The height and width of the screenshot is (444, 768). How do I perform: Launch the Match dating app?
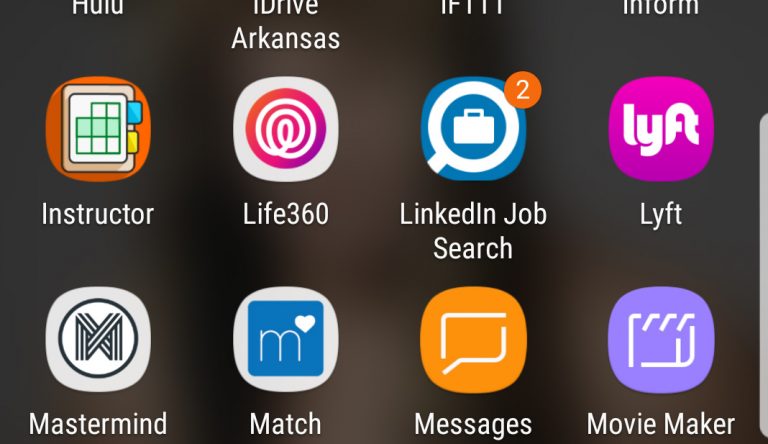tap(286, 340)
